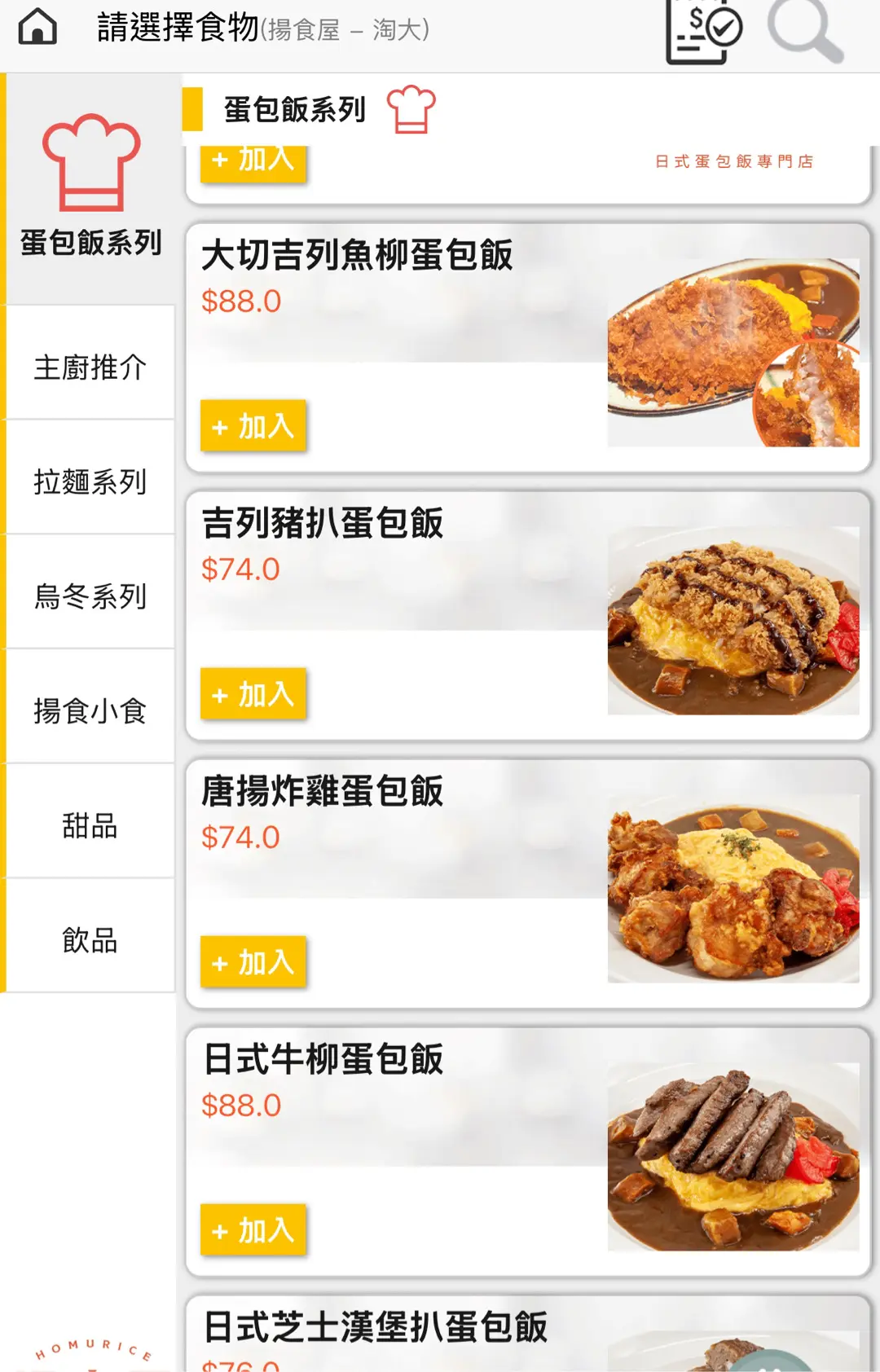View the 大切吉列魚柳蛋包飯 dish photo
The image size is (880, 1372).
coord(733,353)
